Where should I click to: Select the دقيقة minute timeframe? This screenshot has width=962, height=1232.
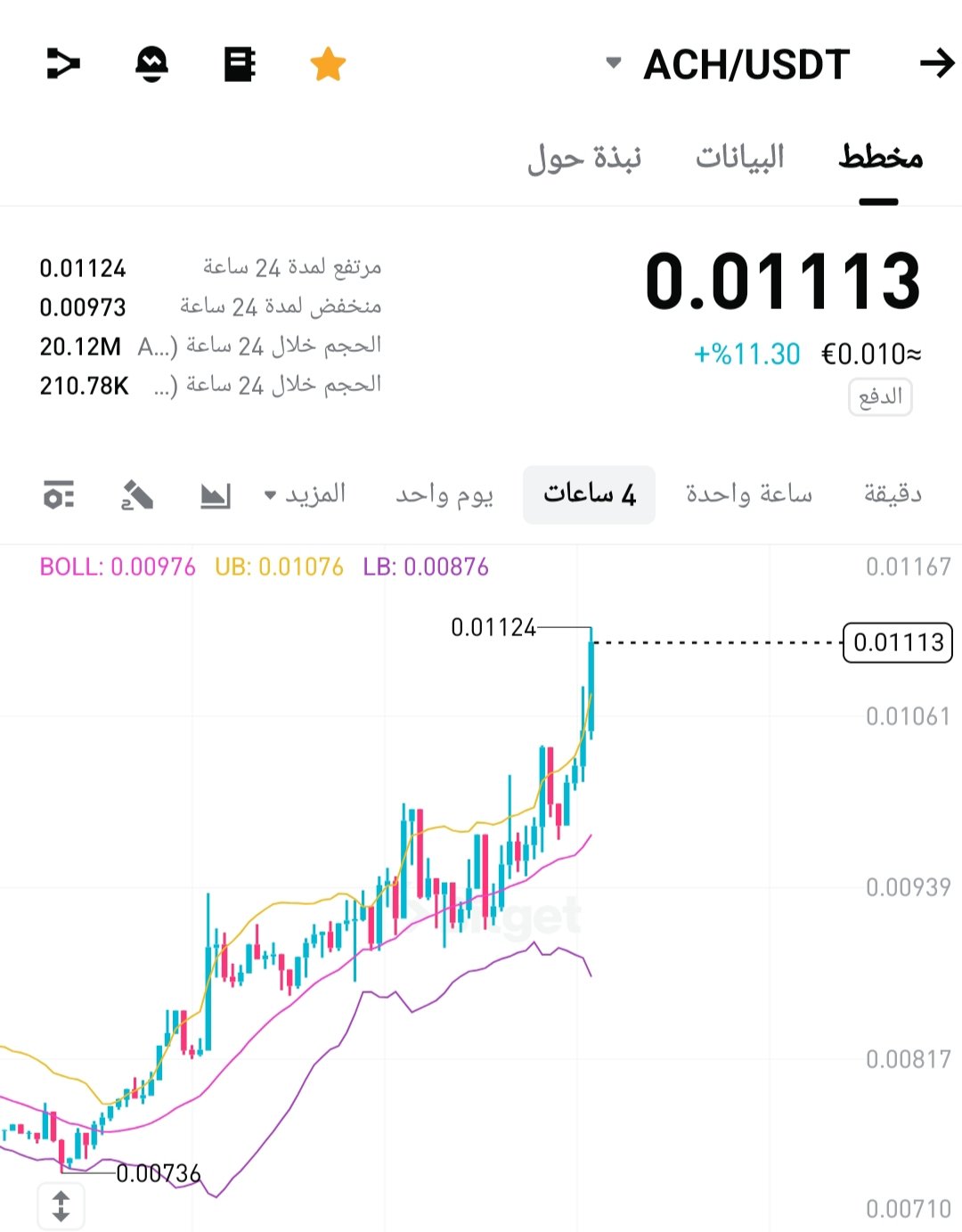coord(893,494)
